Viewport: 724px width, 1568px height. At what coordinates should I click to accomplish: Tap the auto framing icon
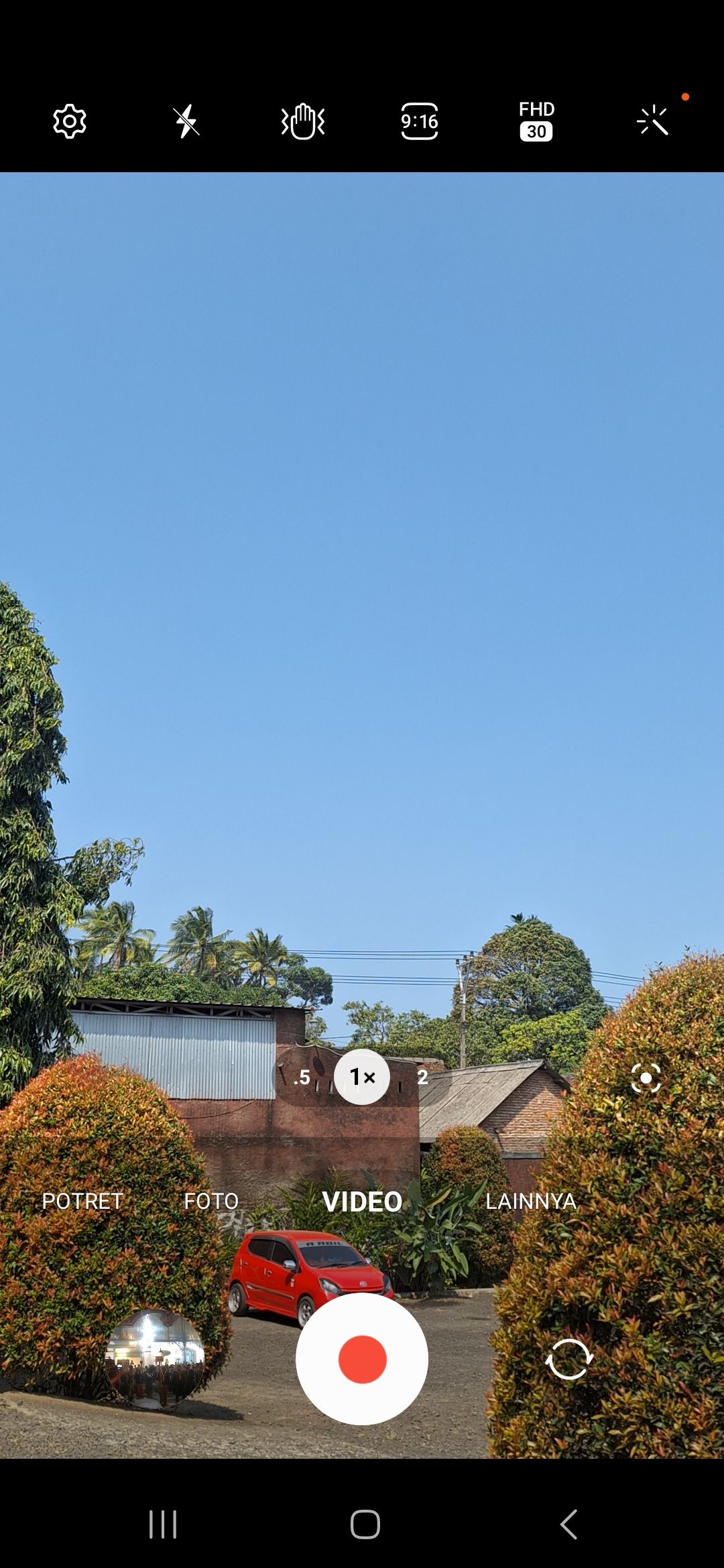[x=646, y=1078]
